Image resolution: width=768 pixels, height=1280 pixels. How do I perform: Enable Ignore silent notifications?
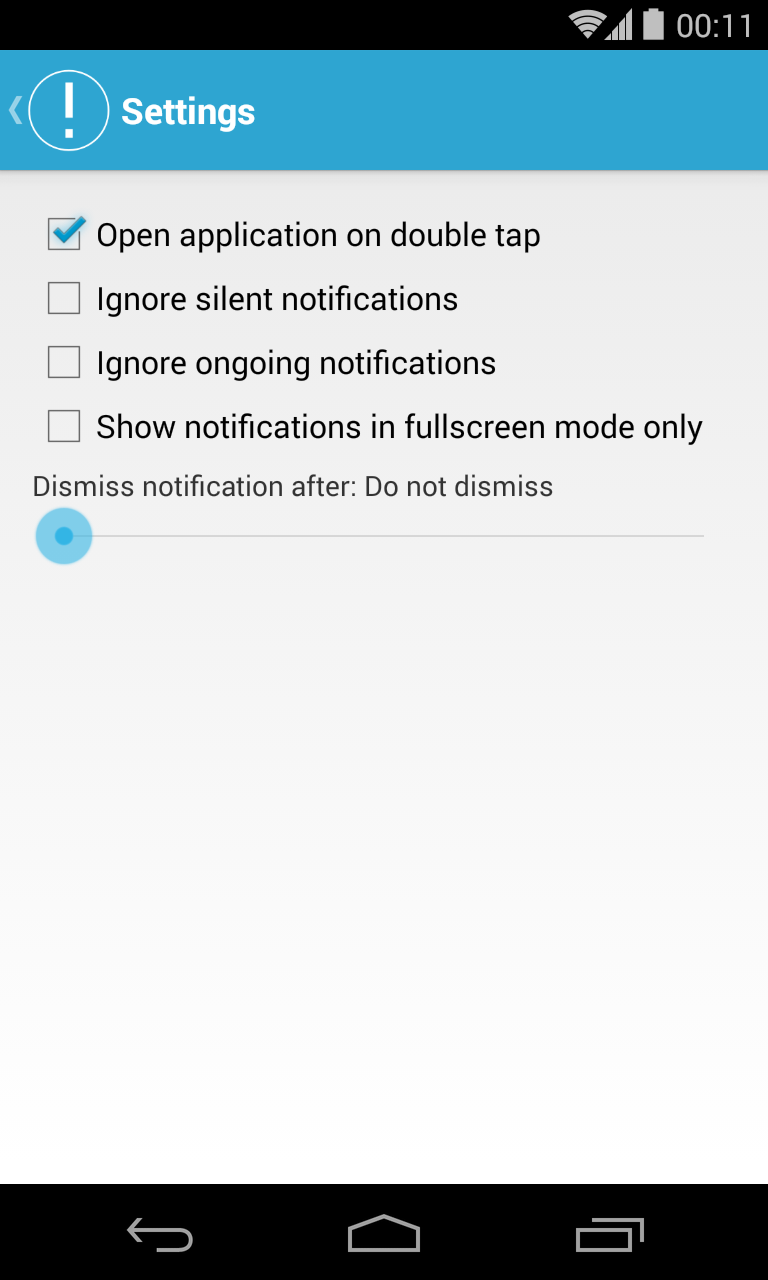pos(64,299)
